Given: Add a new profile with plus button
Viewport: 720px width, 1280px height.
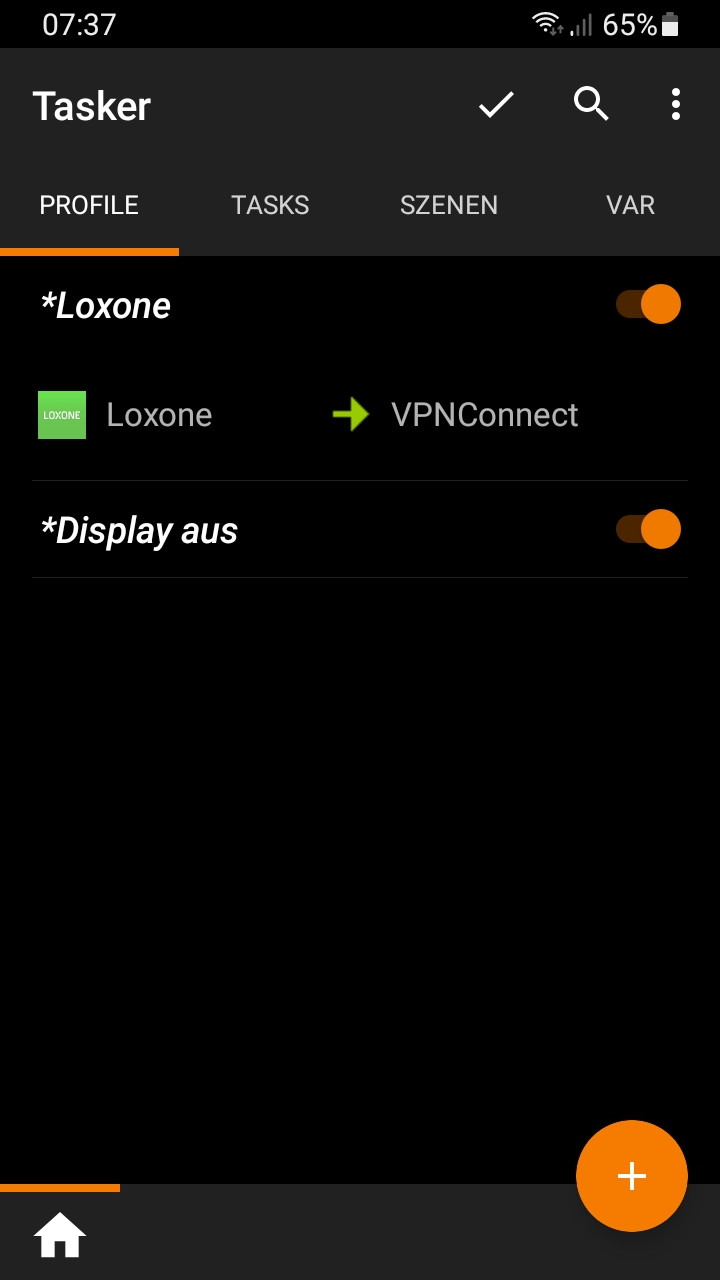Looking at the screenshot, I should point(631,1176).
